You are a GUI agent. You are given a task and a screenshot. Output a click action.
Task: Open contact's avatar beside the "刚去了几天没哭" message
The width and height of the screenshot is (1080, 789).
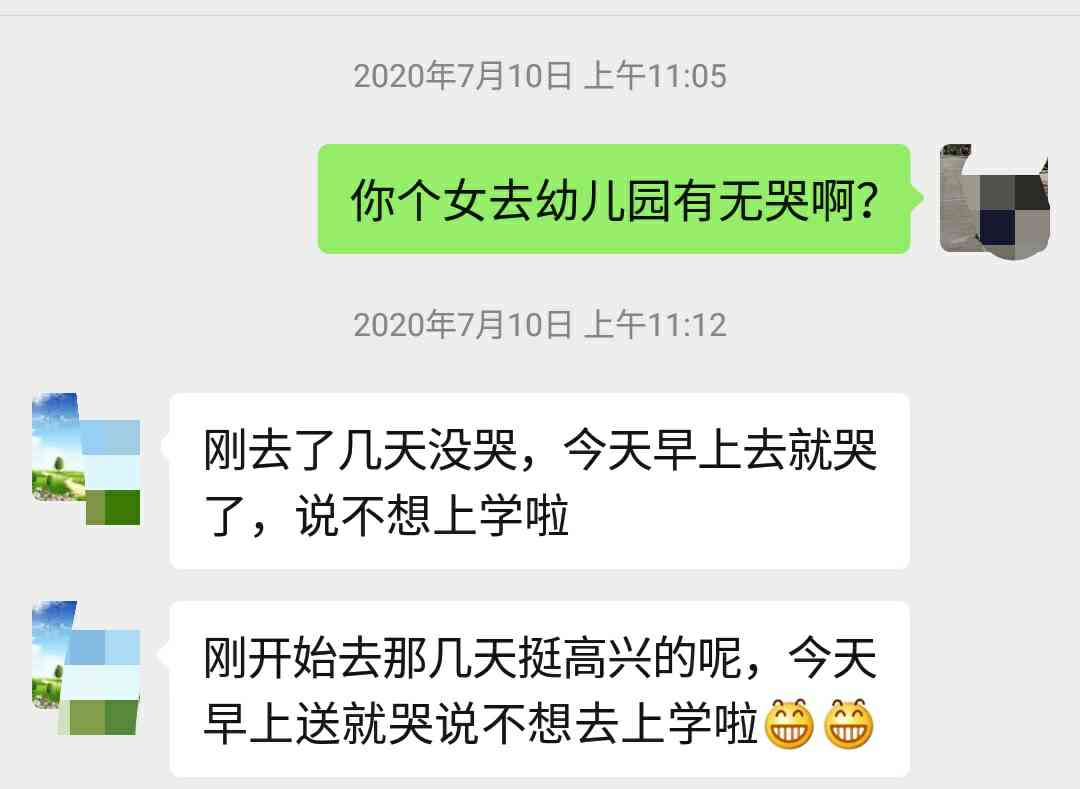pos(85,458)
